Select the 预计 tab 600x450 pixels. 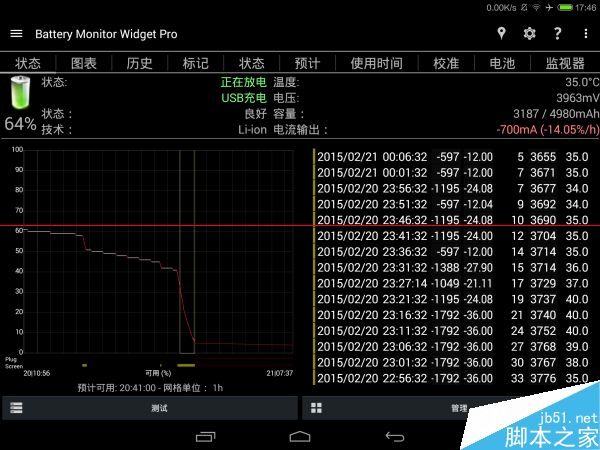[307, 63]
